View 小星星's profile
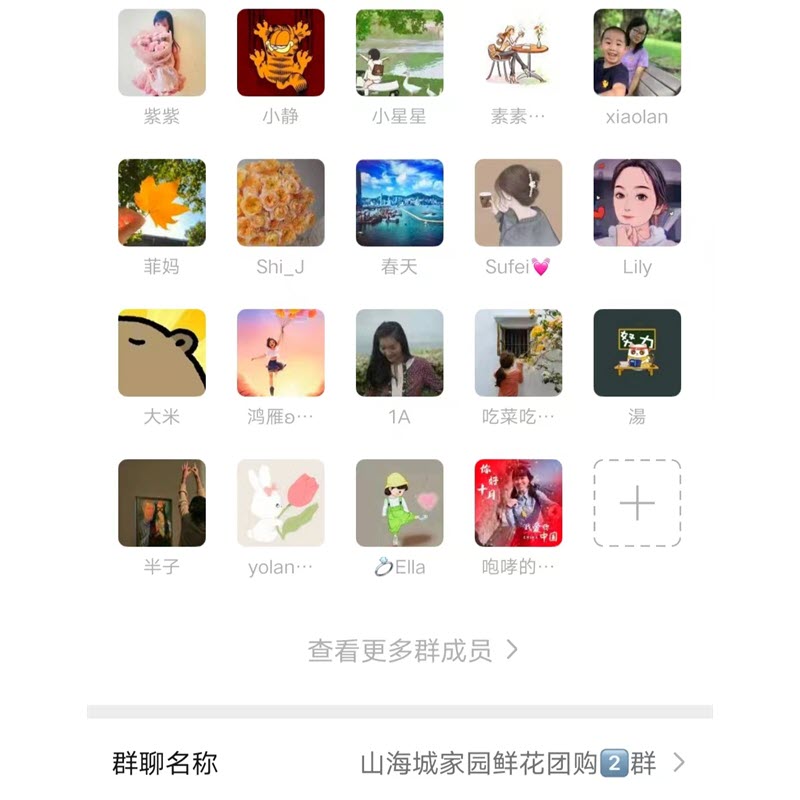This screenshot has width=800, height=800. [399, 53]
